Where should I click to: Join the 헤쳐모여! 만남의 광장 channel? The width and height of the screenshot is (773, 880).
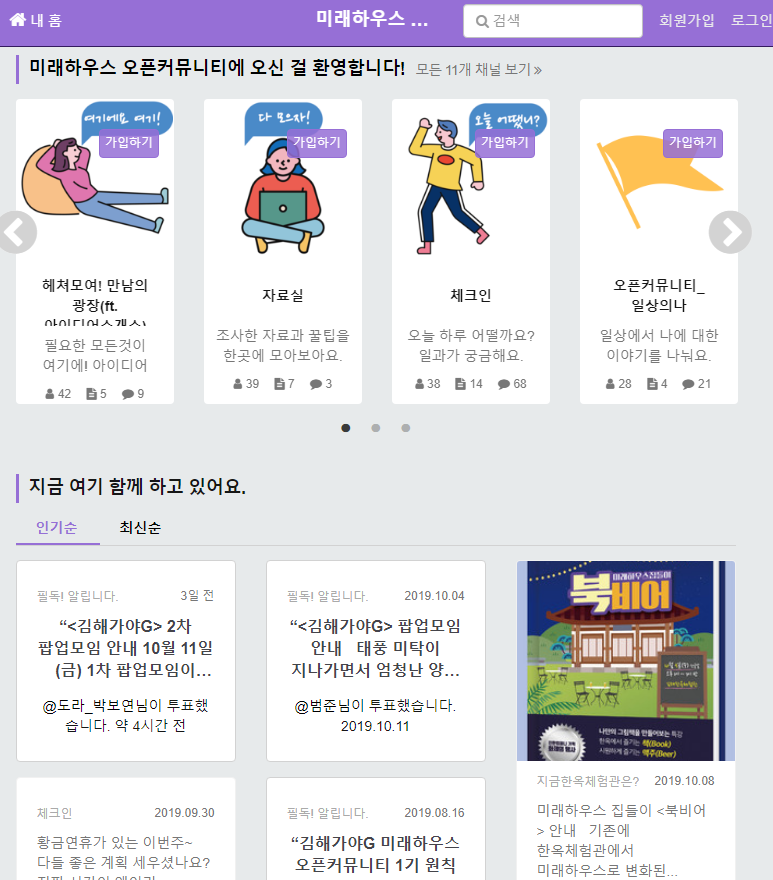tap(129, 143)
